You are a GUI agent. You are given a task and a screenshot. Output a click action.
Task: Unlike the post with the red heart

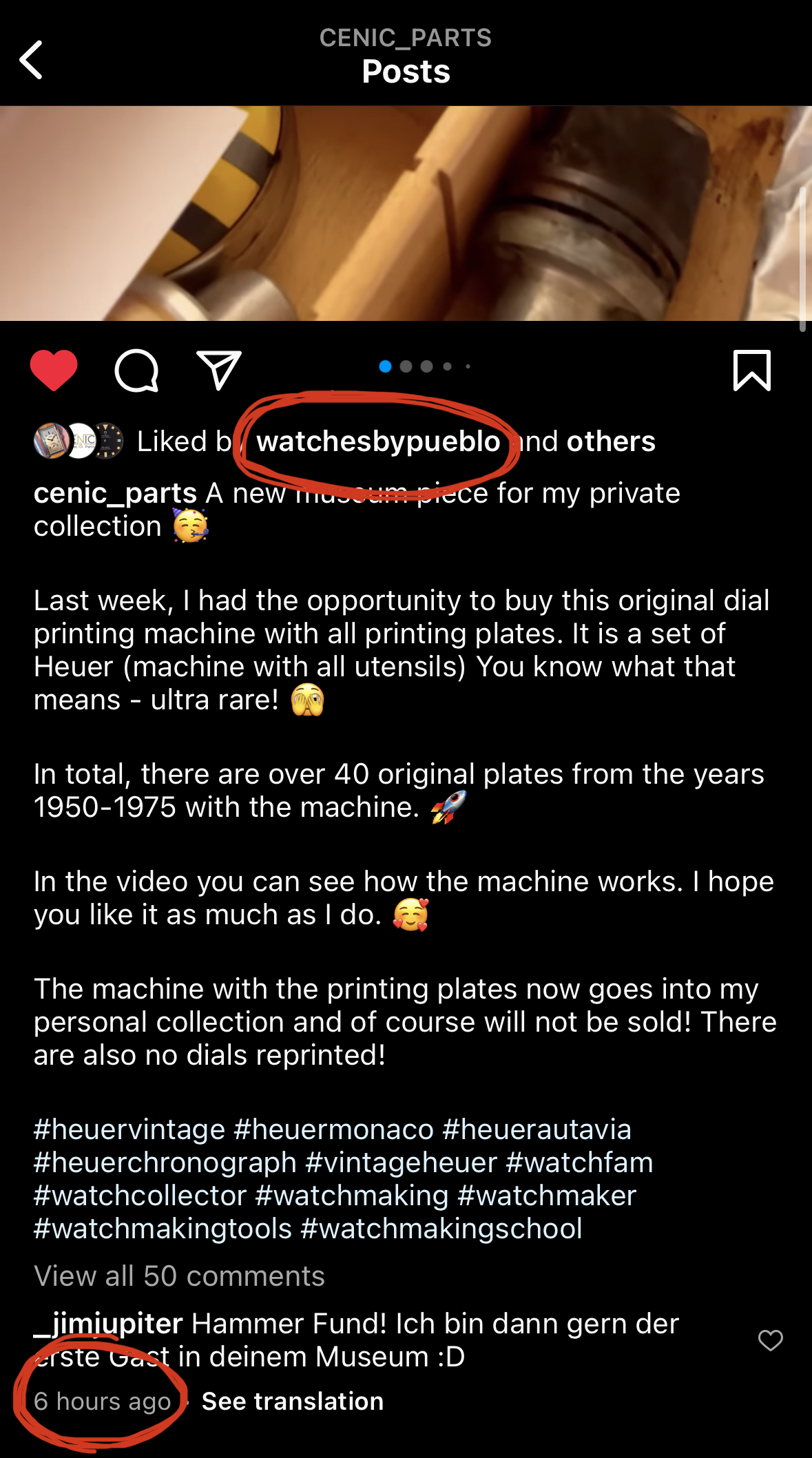tap(54, 371)
